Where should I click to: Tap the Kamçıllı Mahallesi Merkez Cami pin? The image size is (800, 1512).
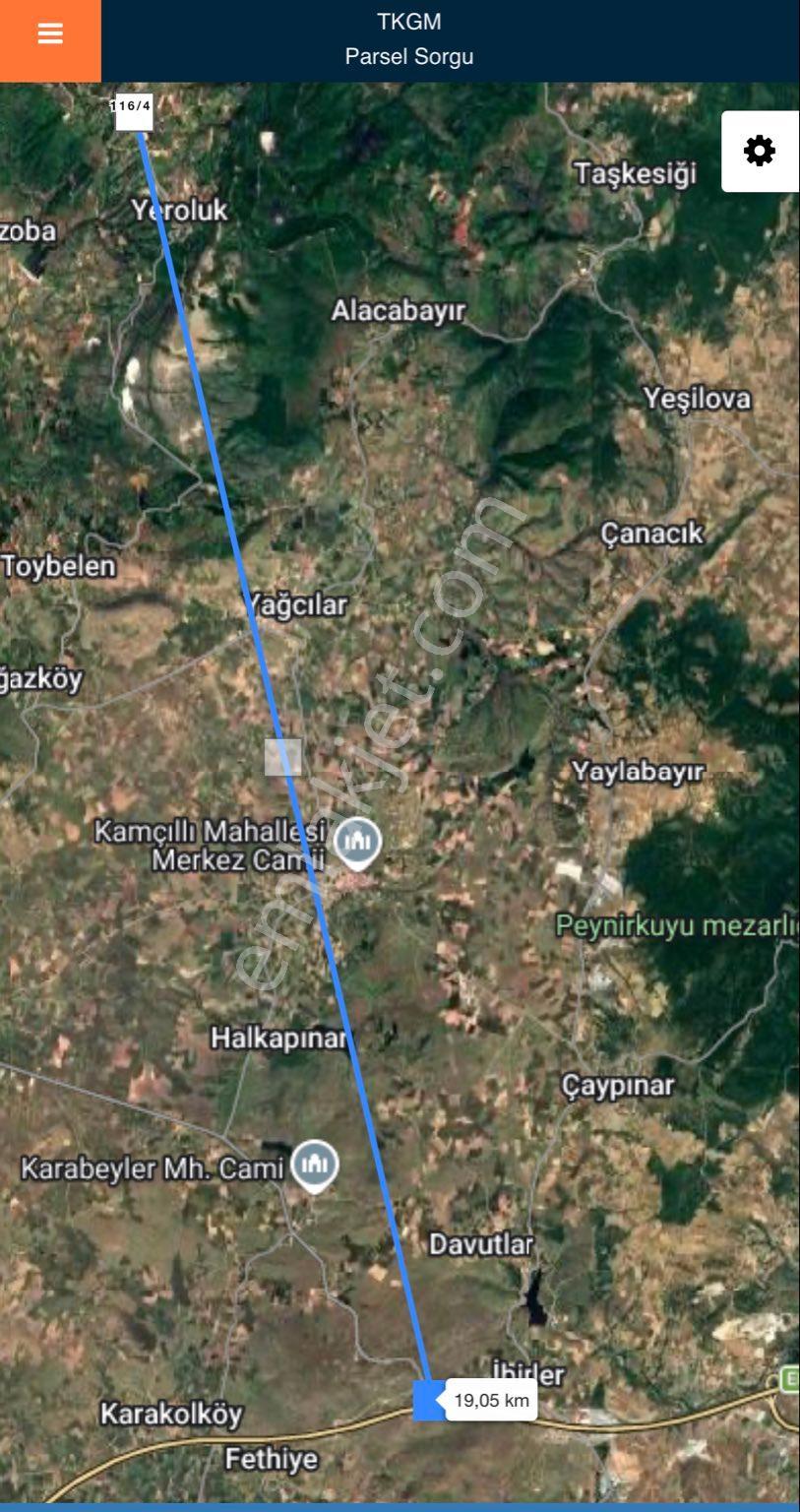357,844
